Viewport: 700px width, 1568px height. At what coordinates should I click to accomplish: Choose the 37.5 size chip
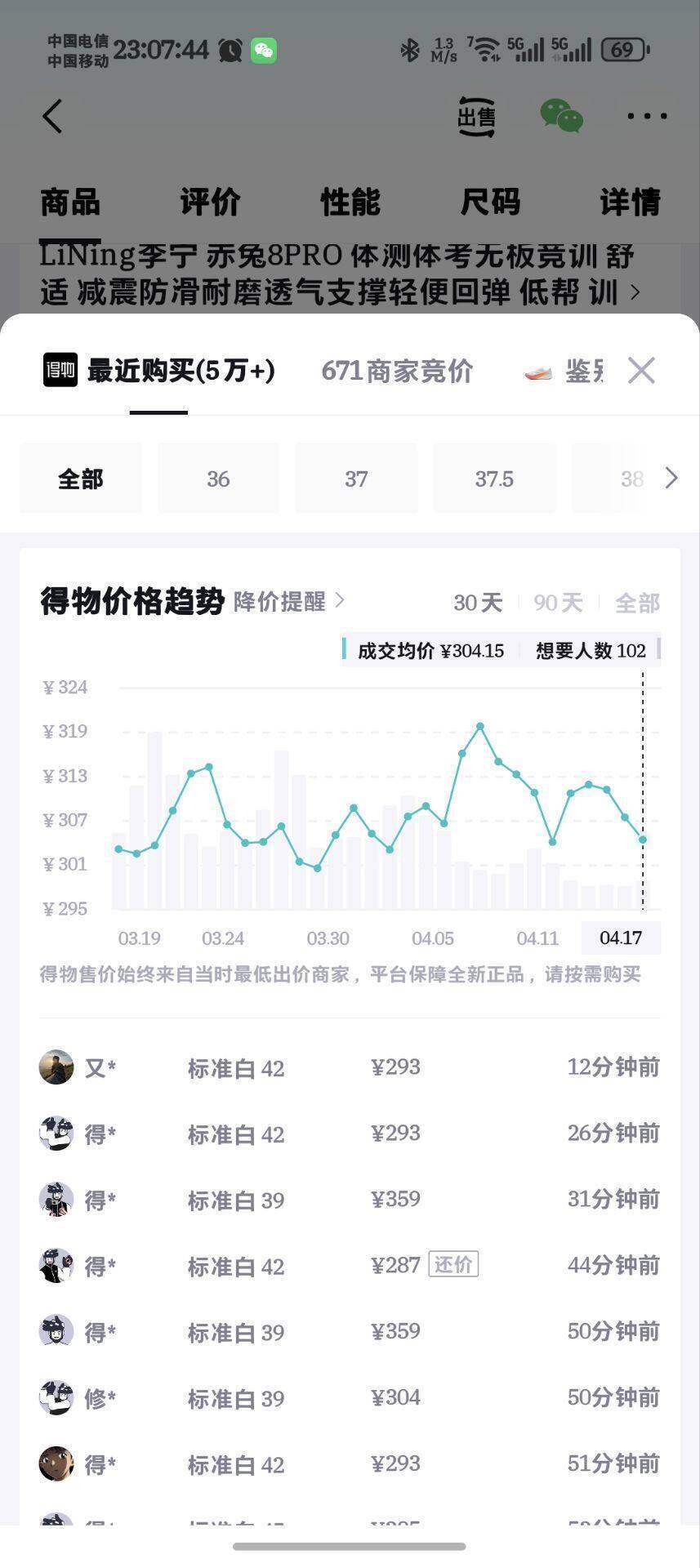(494, 479)
